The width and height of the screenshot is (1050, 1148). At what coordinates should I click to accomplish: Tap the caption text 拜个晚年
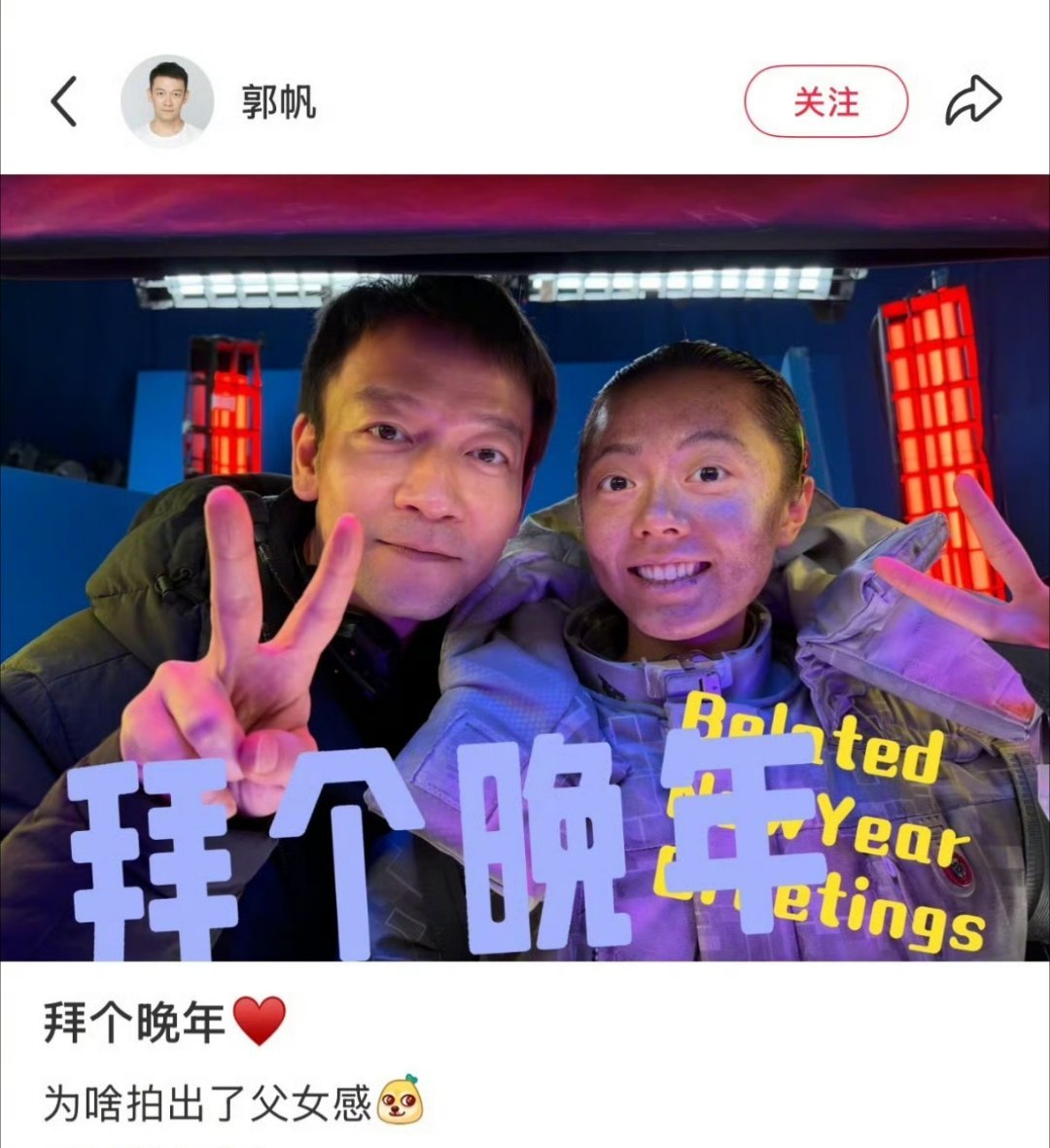pos(136,1019)
